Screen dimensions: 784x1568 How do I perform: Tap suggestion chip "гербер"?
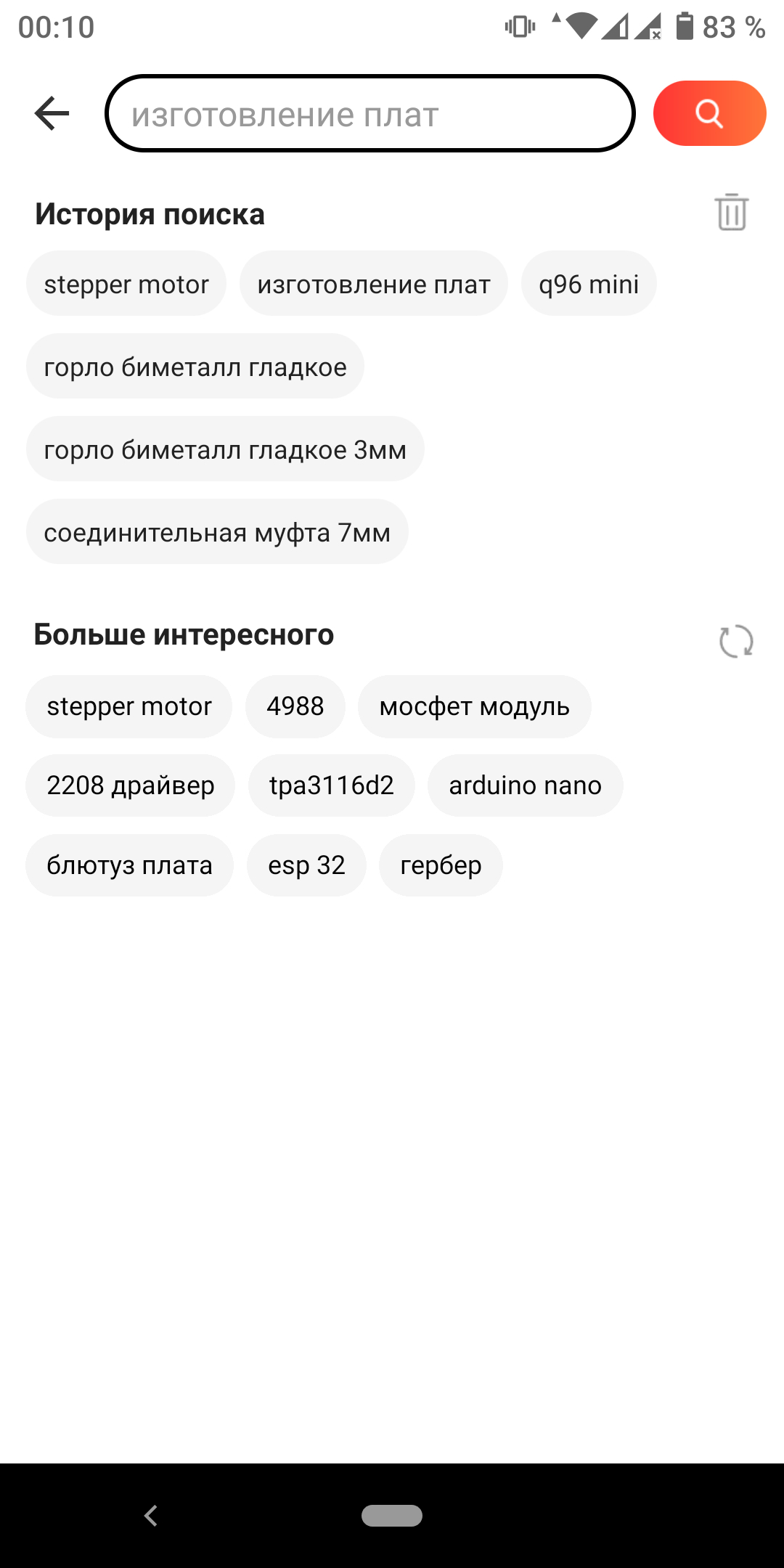point(441,865)
